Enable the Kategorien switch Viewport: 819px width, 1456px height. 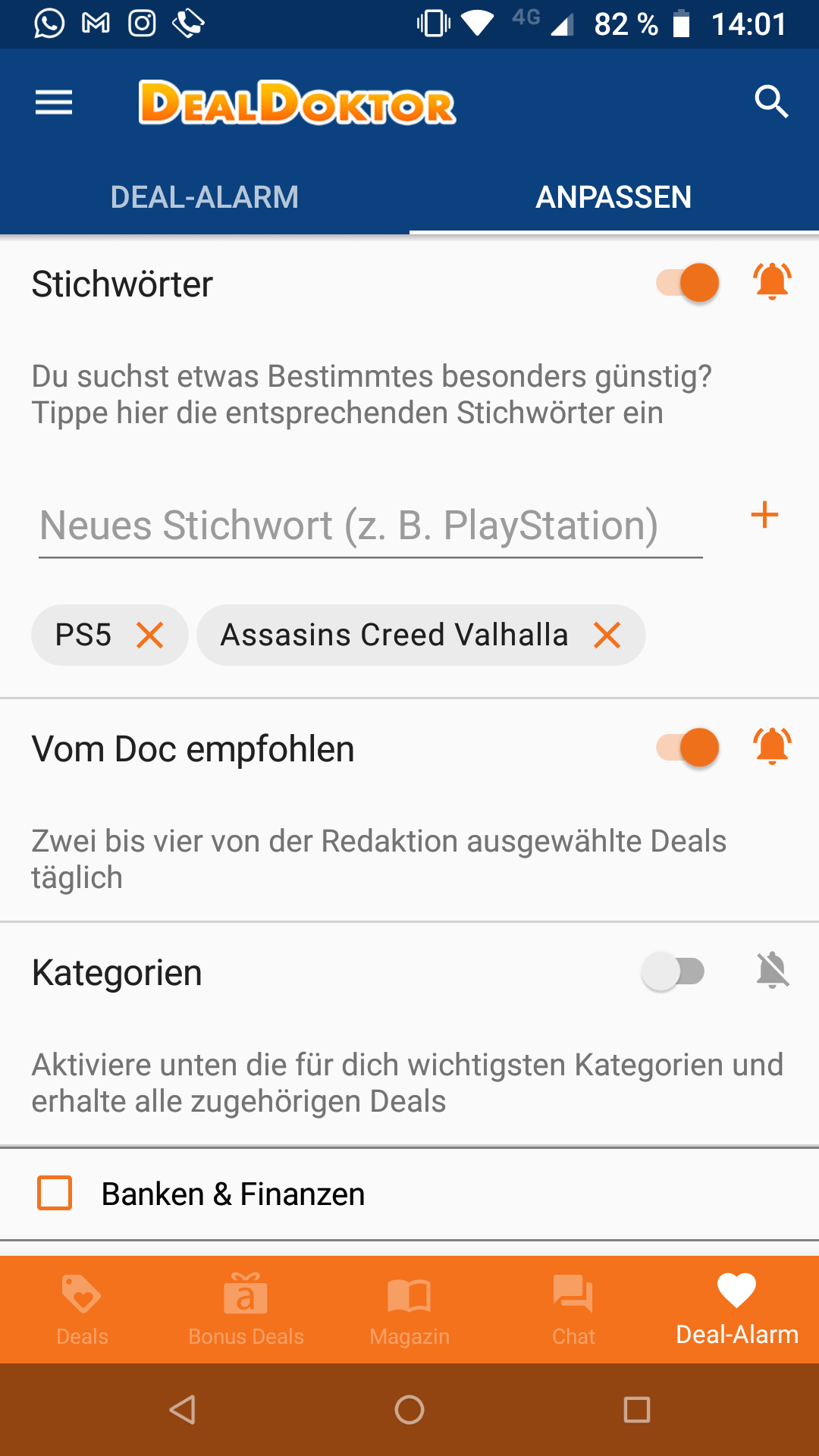point(673,971)
